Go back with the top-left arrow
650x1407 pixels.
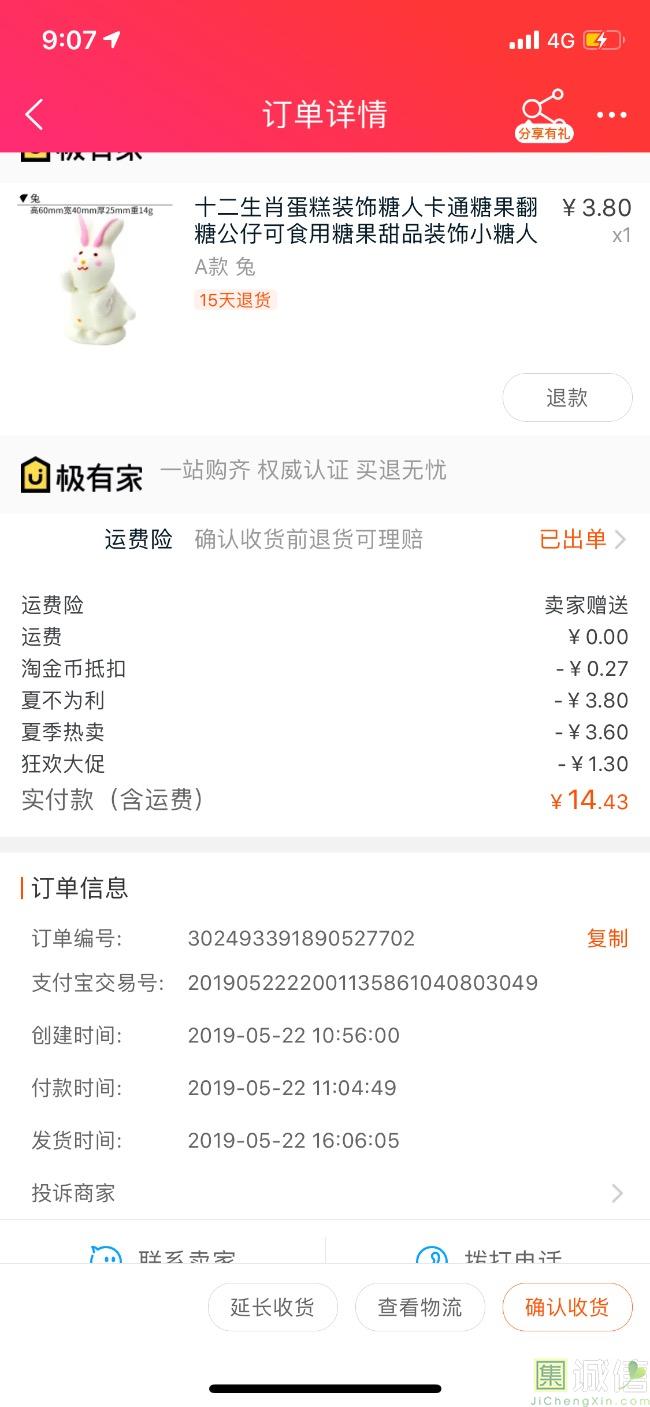click(x=35, y=114)
